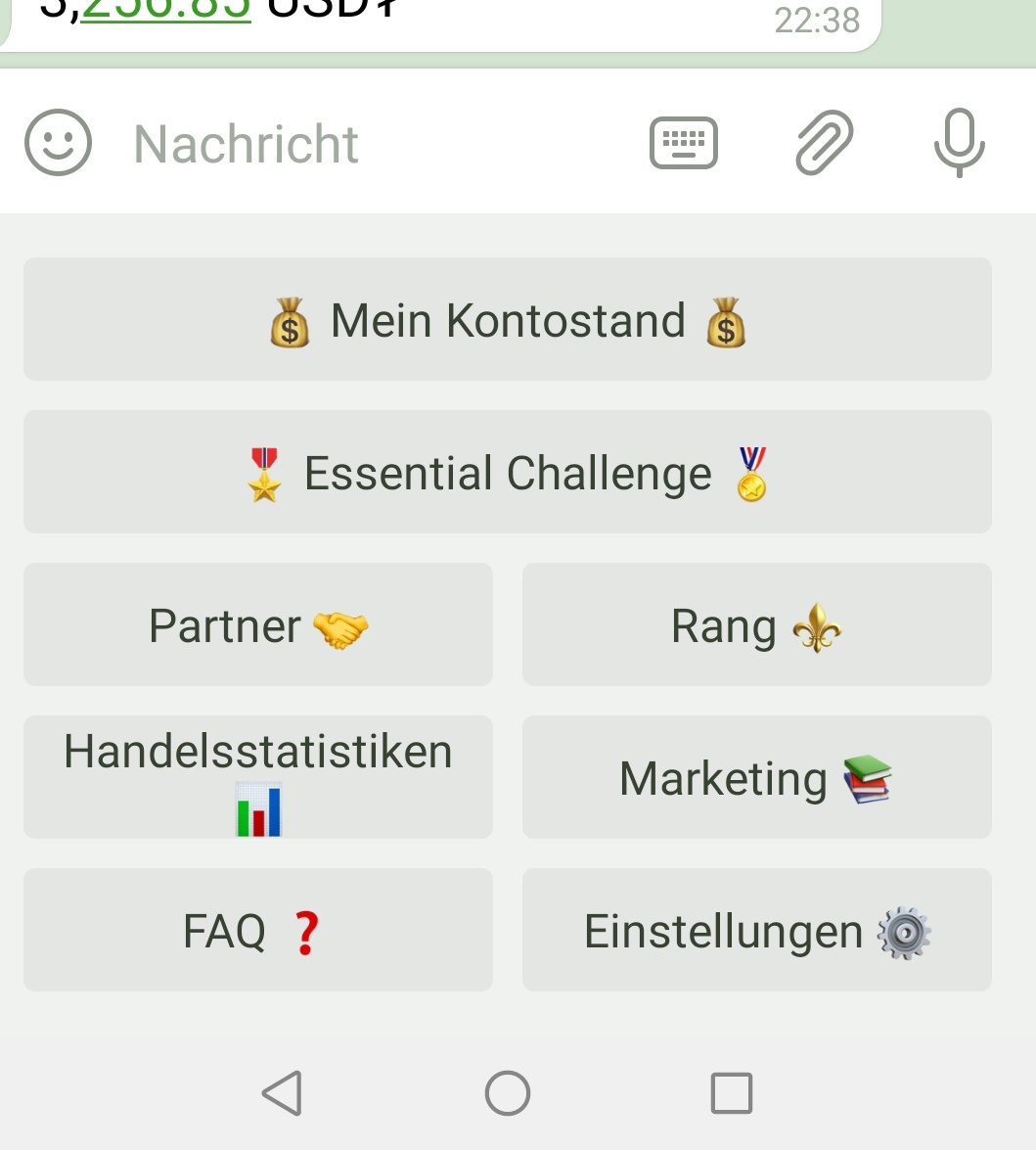Go to the home screen

pos(508,1093)
